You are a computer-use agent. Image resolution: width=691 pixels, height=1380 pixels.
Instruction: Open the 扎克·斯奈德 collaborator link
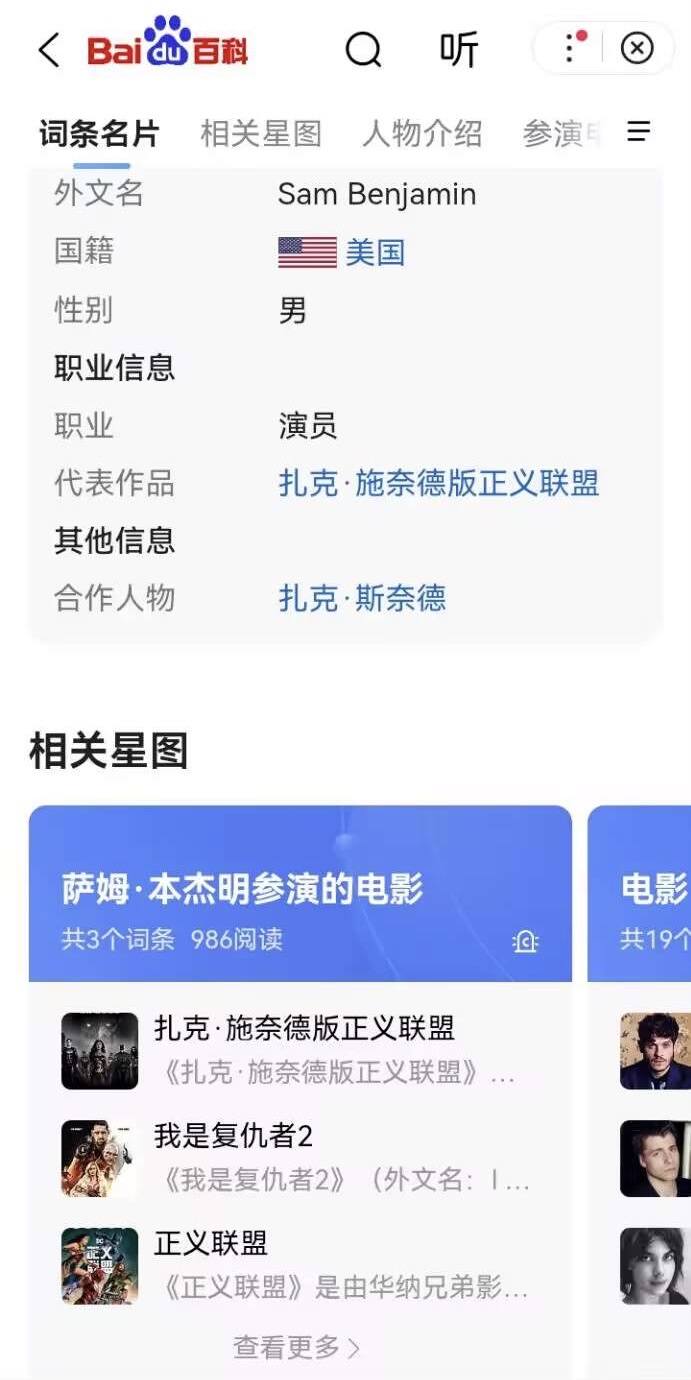(362, 598)
